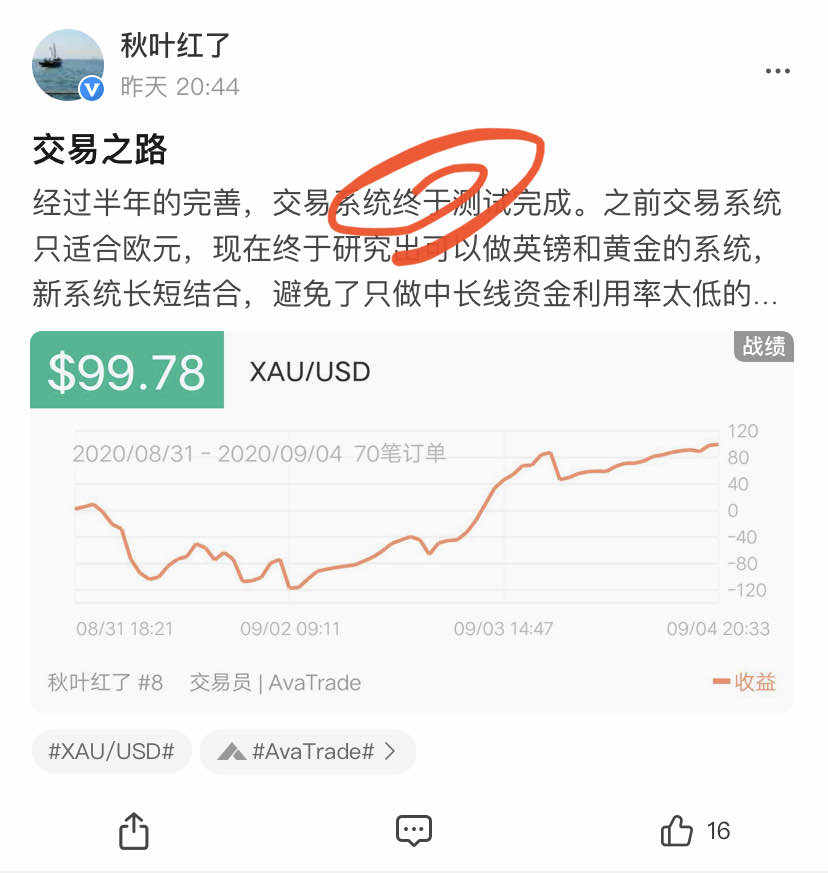Open the XAU/USD $99.78 performance card
The height and width of the screenshot is (873, 828).
[412, 522]
